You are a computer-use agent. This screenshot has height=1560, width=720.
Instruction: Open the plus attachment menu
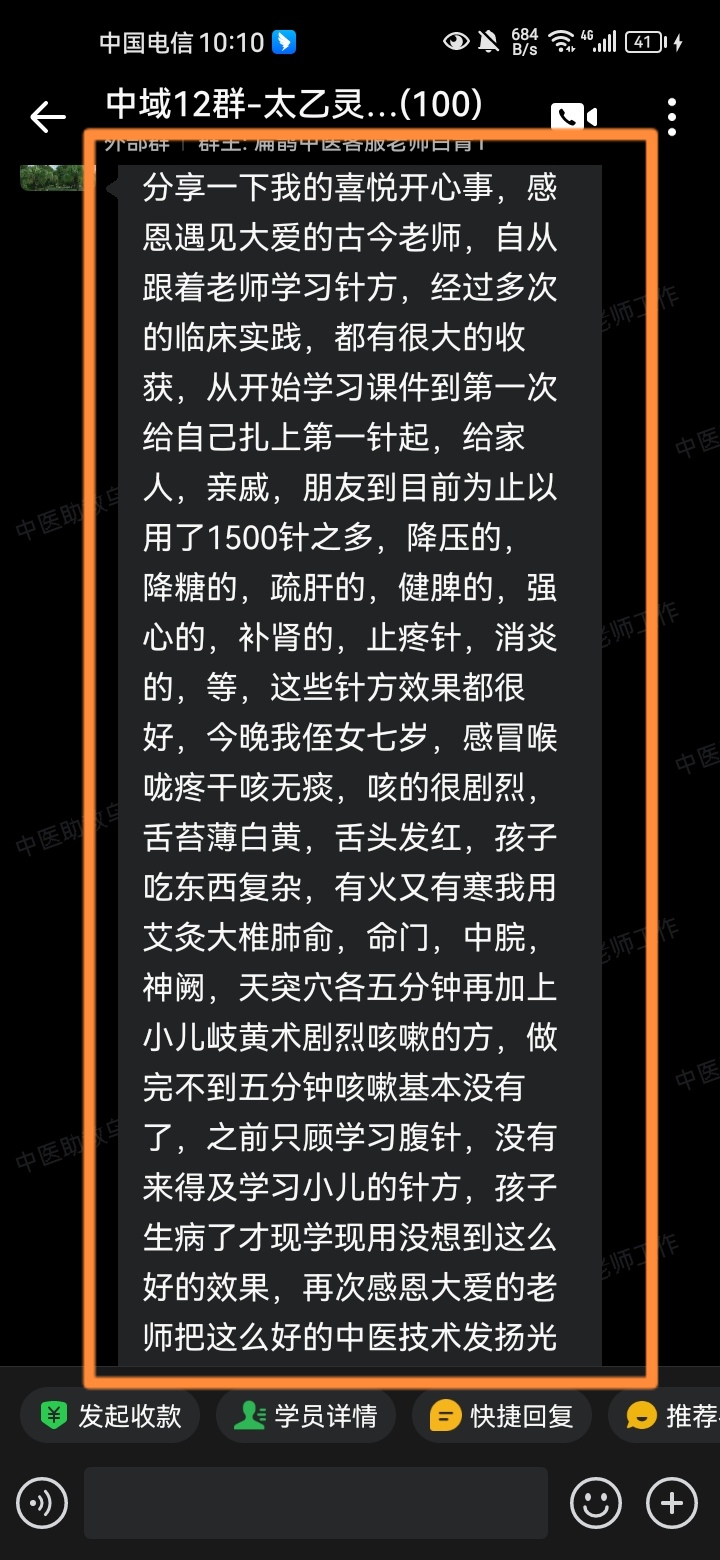[672, 1502]
